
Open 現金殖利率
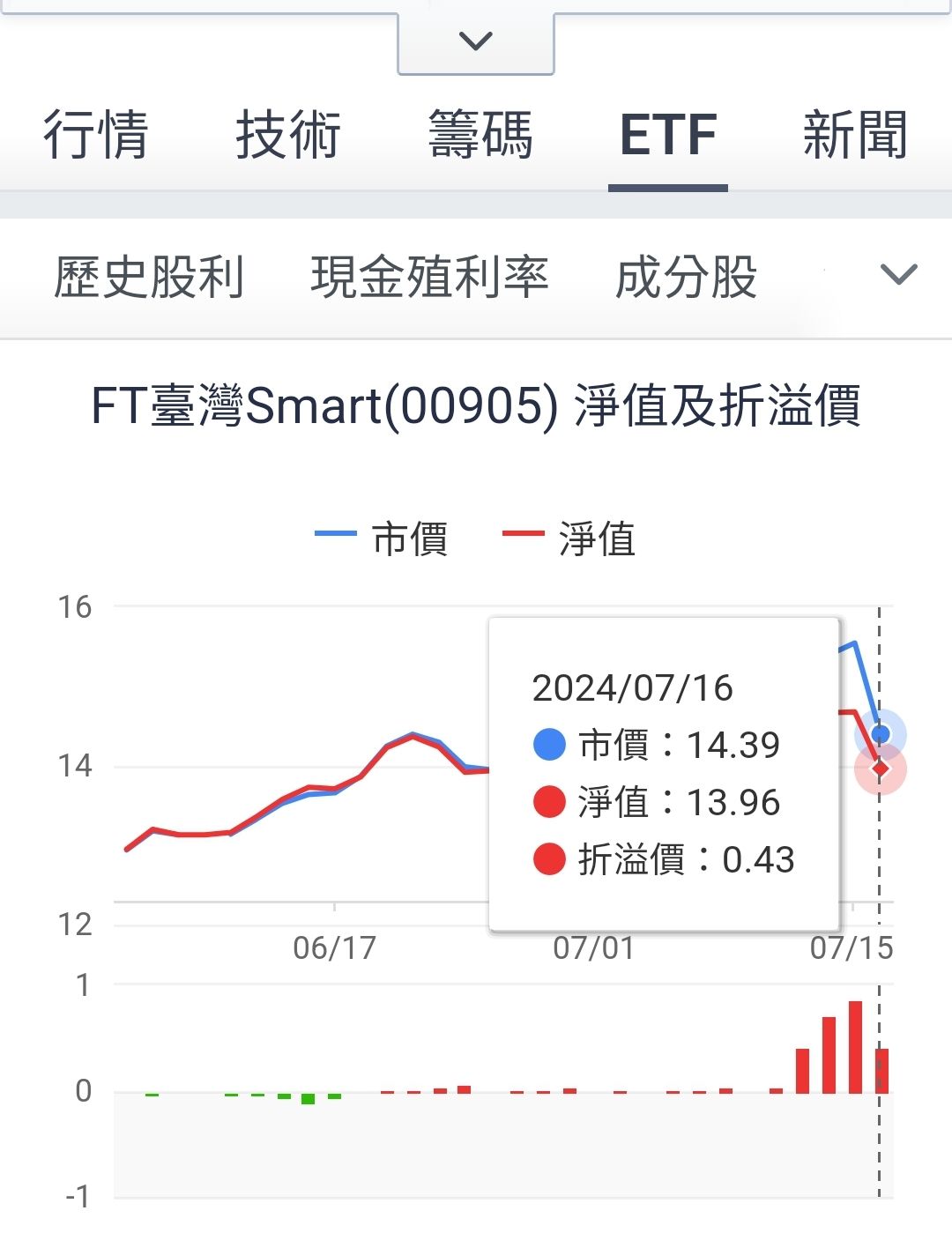(x=429, y=278)
